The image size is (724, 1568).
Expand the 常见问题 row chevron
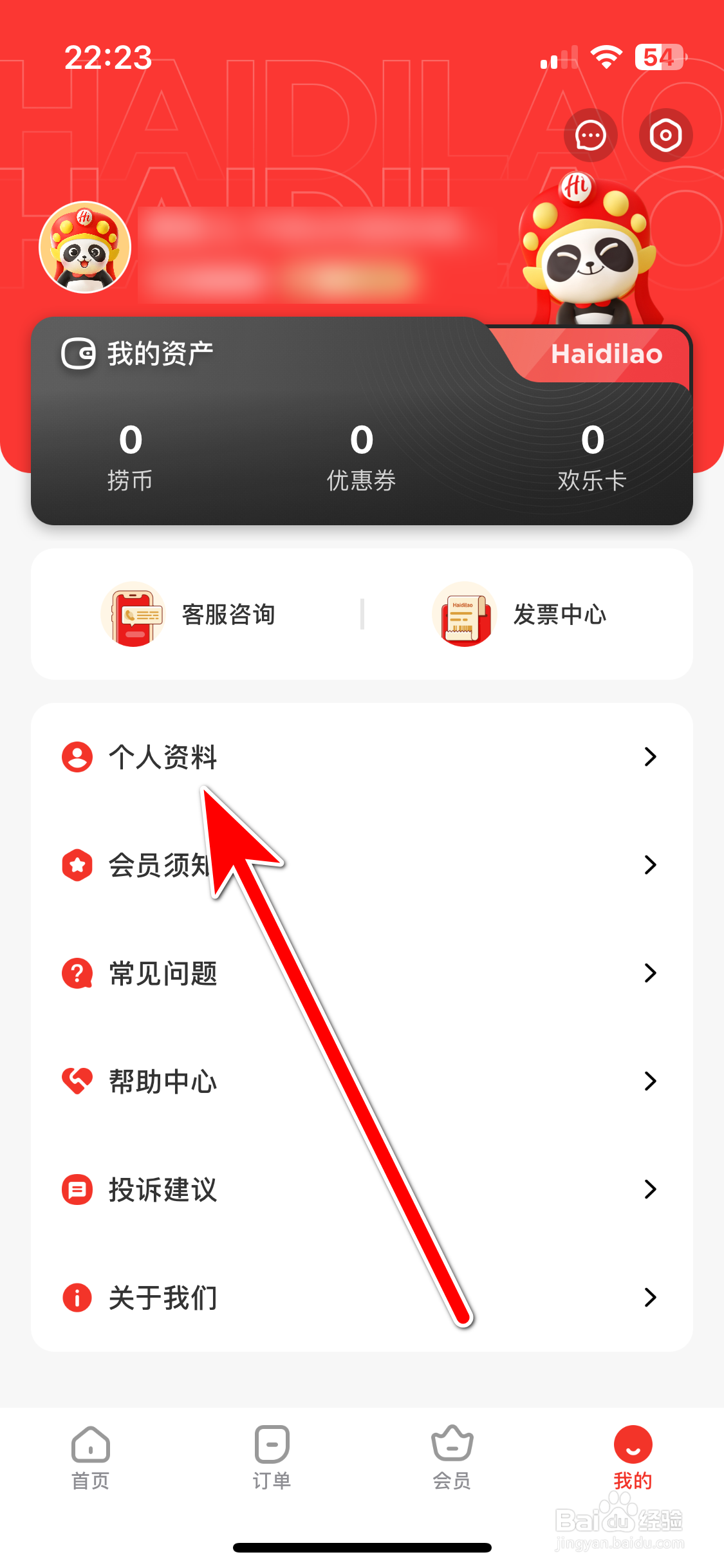coord(650,974)
